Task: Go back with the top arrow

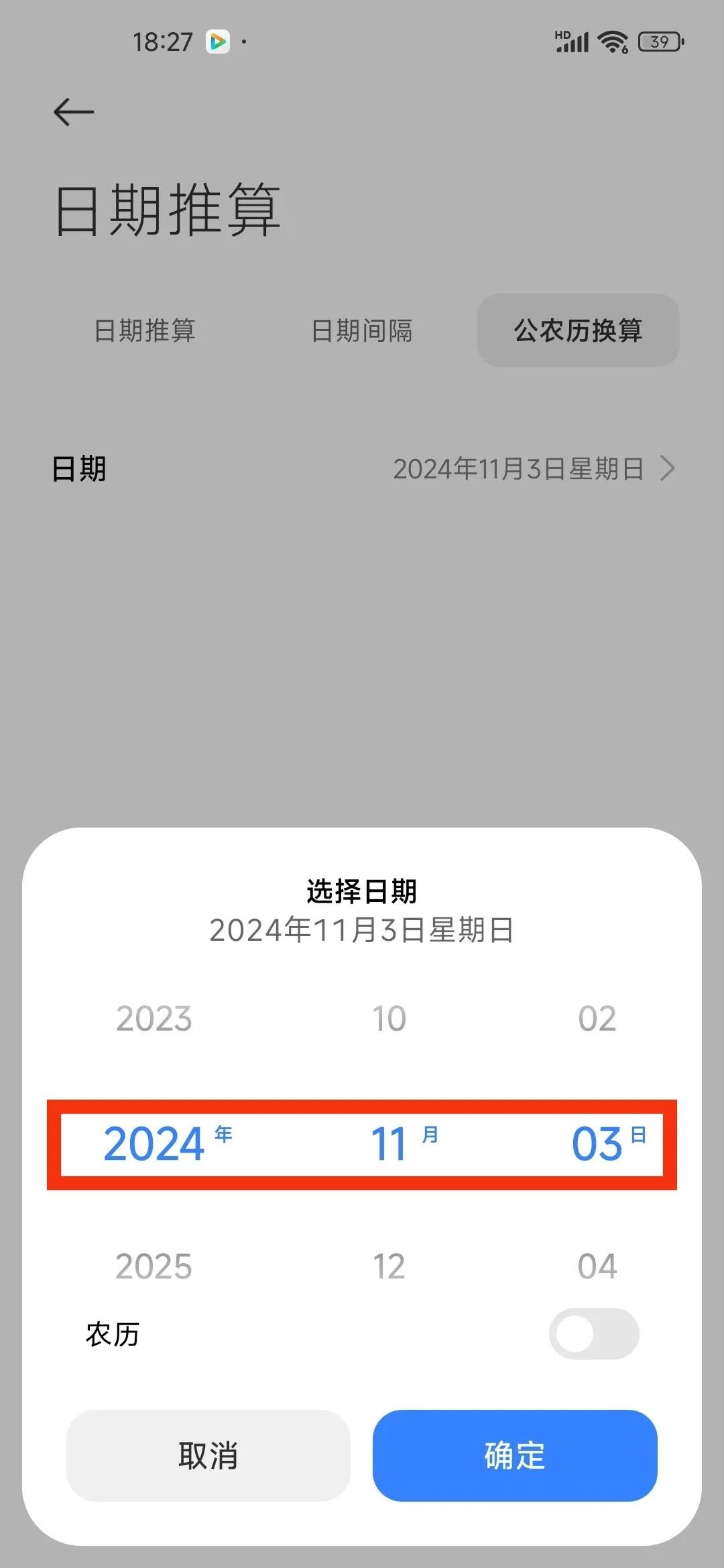Action: click(x=74, y=111)
